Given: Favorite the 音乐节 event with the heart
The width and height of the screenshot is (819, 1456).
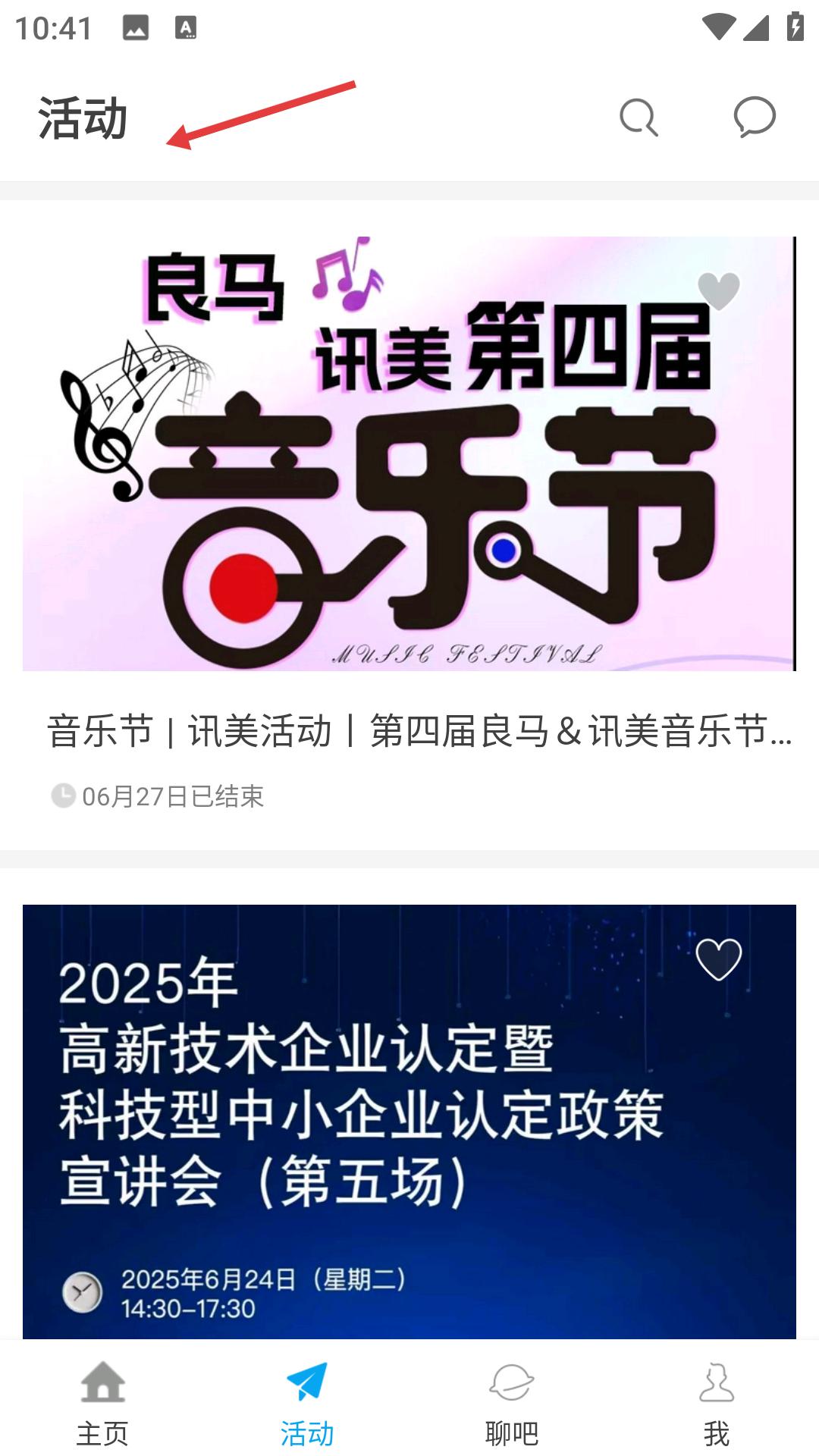Looking at the screenshot, I should pos(718,291).
